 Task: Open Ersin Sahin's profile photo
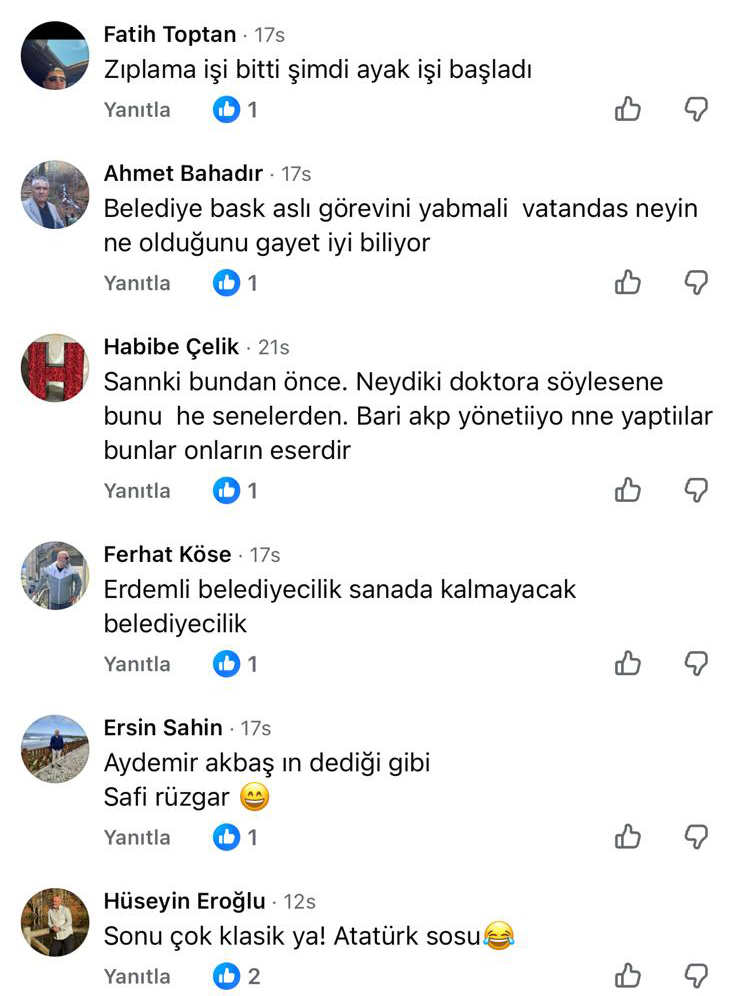[55, 749]
